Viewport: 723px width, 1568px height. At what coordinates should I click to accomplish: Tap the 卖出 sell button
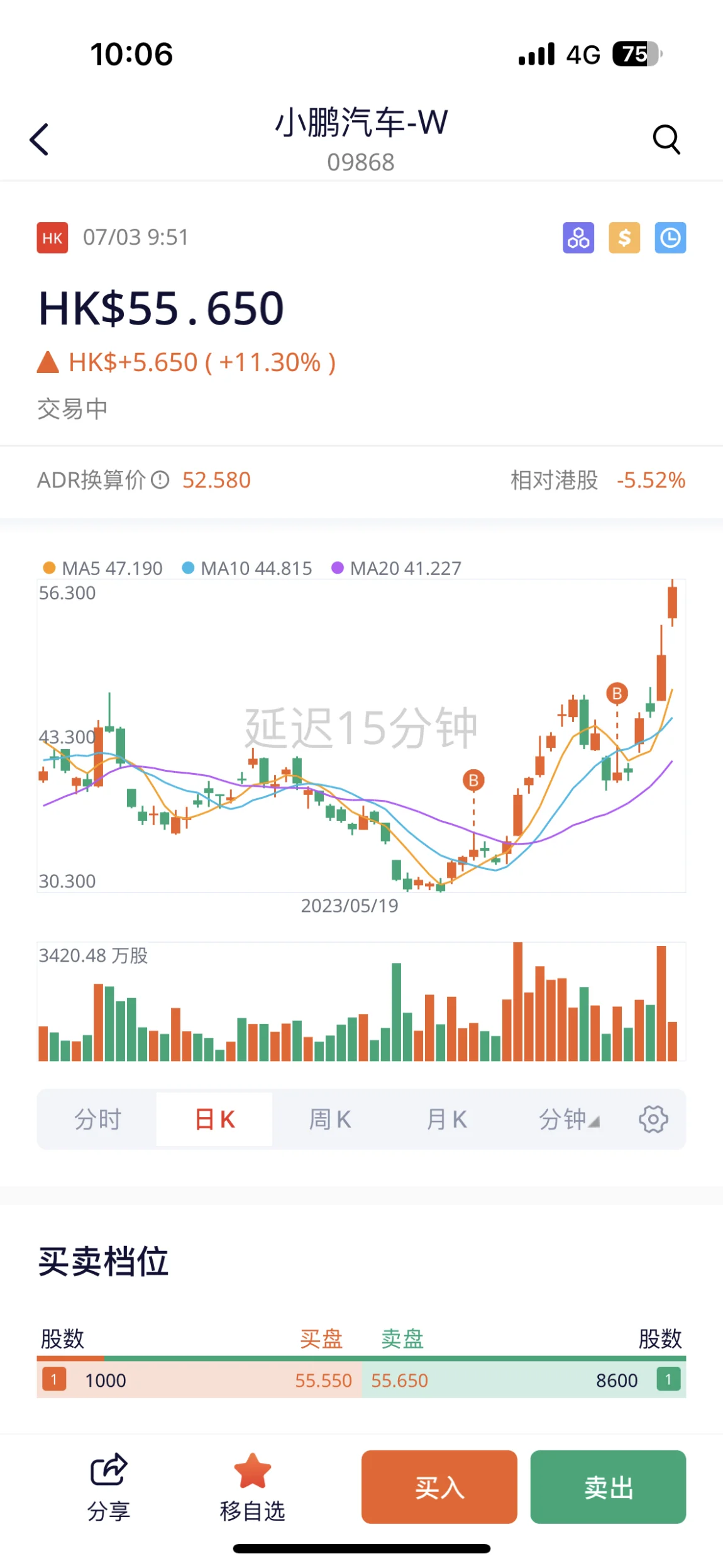(608, 1487)
